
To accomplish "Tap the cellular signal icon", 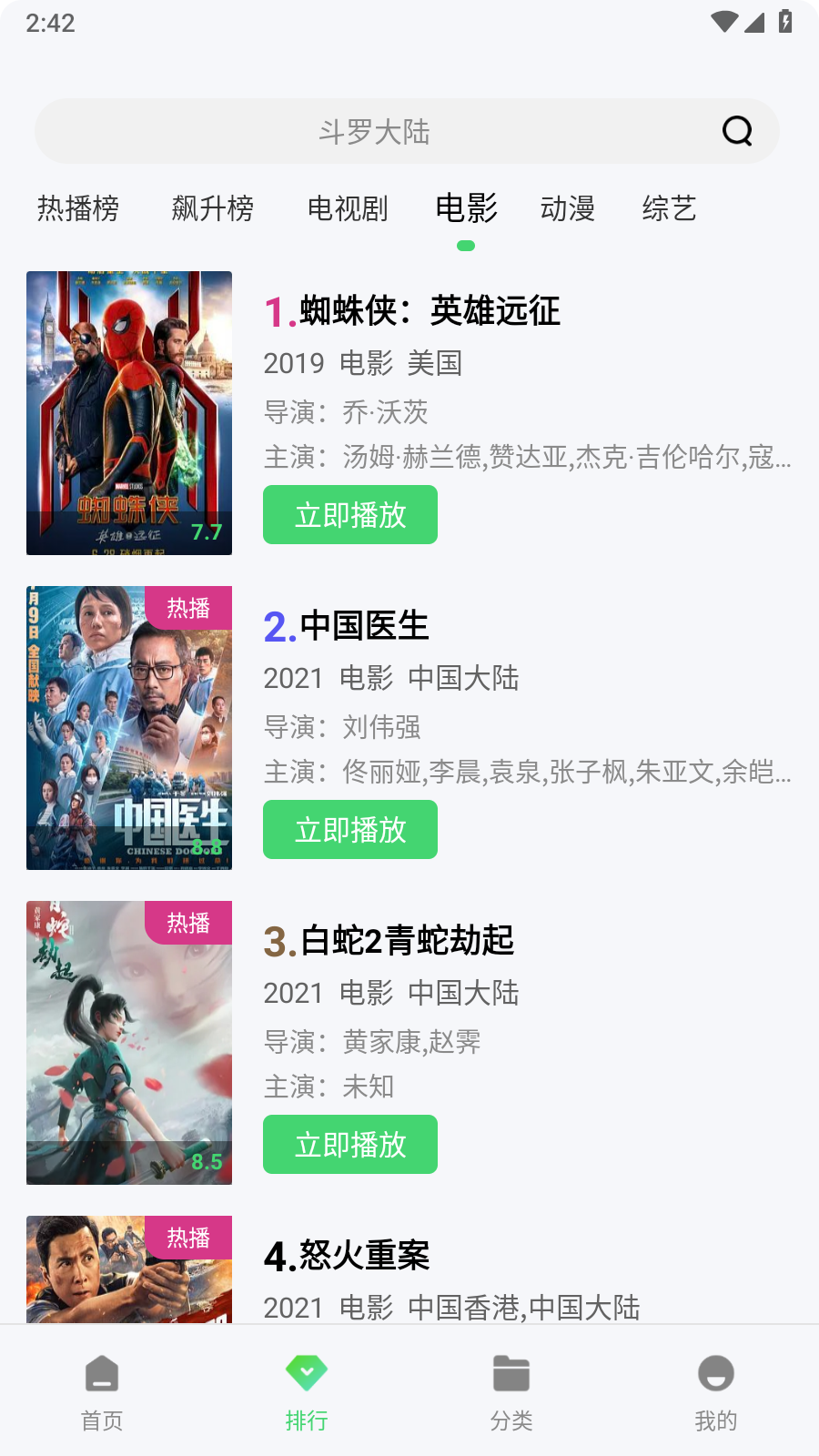I will click(x=756, y=23).
